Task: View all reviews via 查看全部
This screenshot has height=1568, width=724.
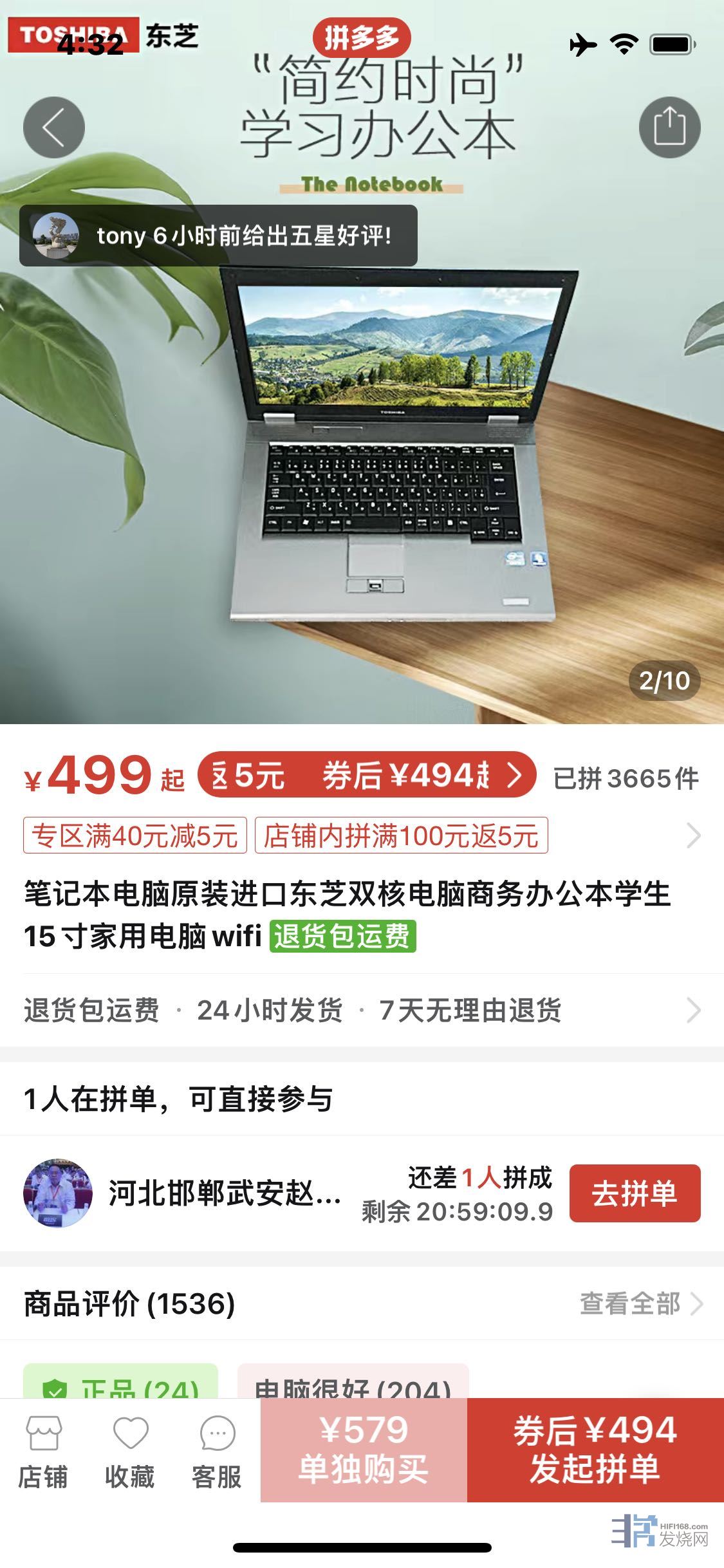Action: pos(640,1303)
